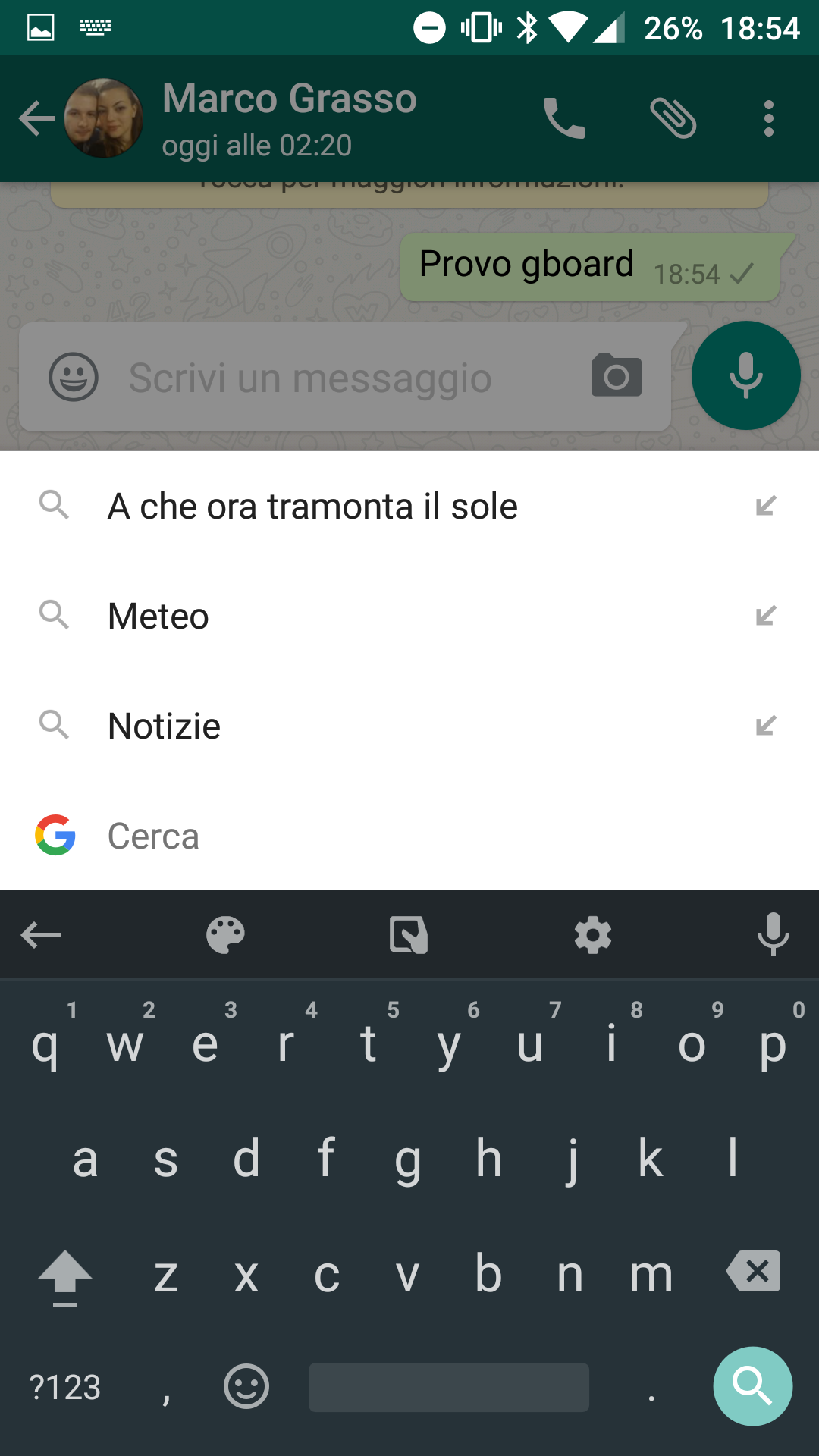
Task: Switch to the ?123 symbols keyboard
Action: 65,1387
